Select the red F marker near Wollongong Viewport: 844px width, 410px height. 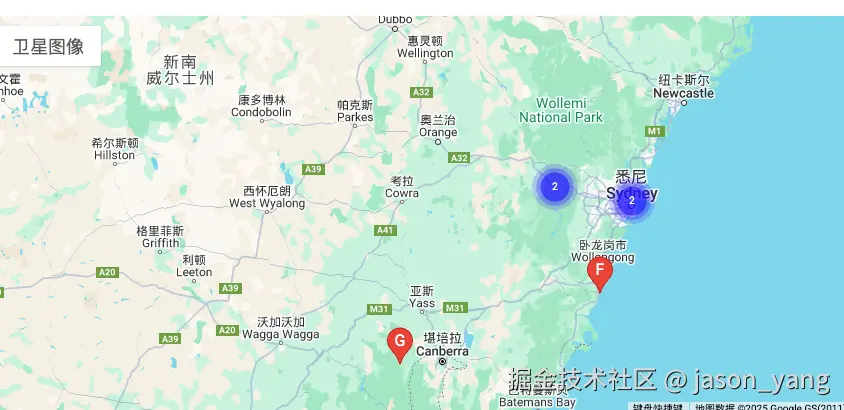[x=599, y=272]
